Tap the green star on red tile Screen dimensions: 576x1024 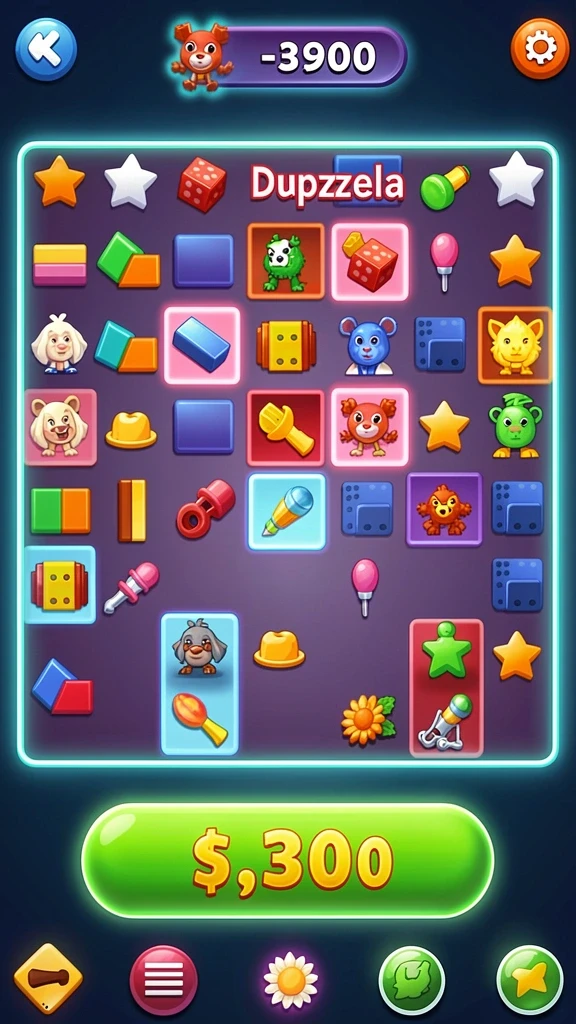tap(446, 648)
